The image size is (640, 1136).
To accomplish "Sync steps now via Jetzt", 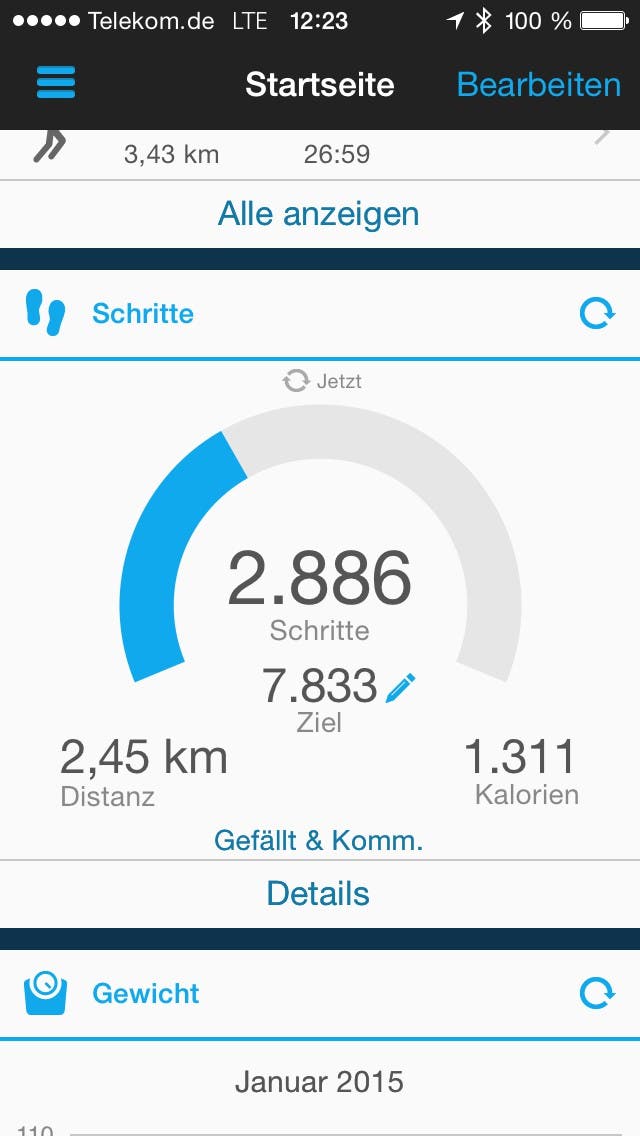I will 322,381.
